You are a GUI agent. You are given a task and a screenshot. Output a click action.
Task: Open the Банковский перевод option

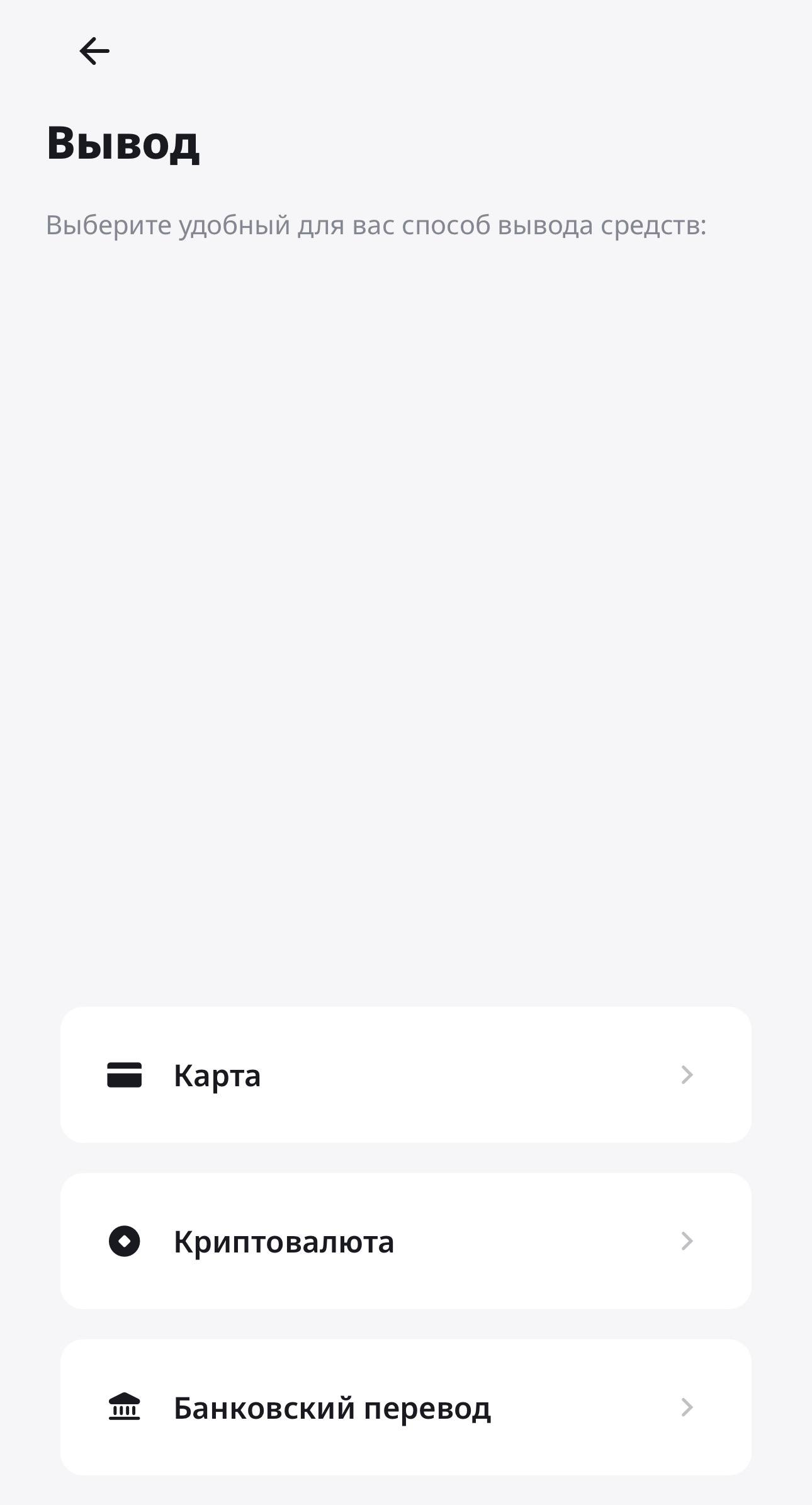coord(405,1407)
